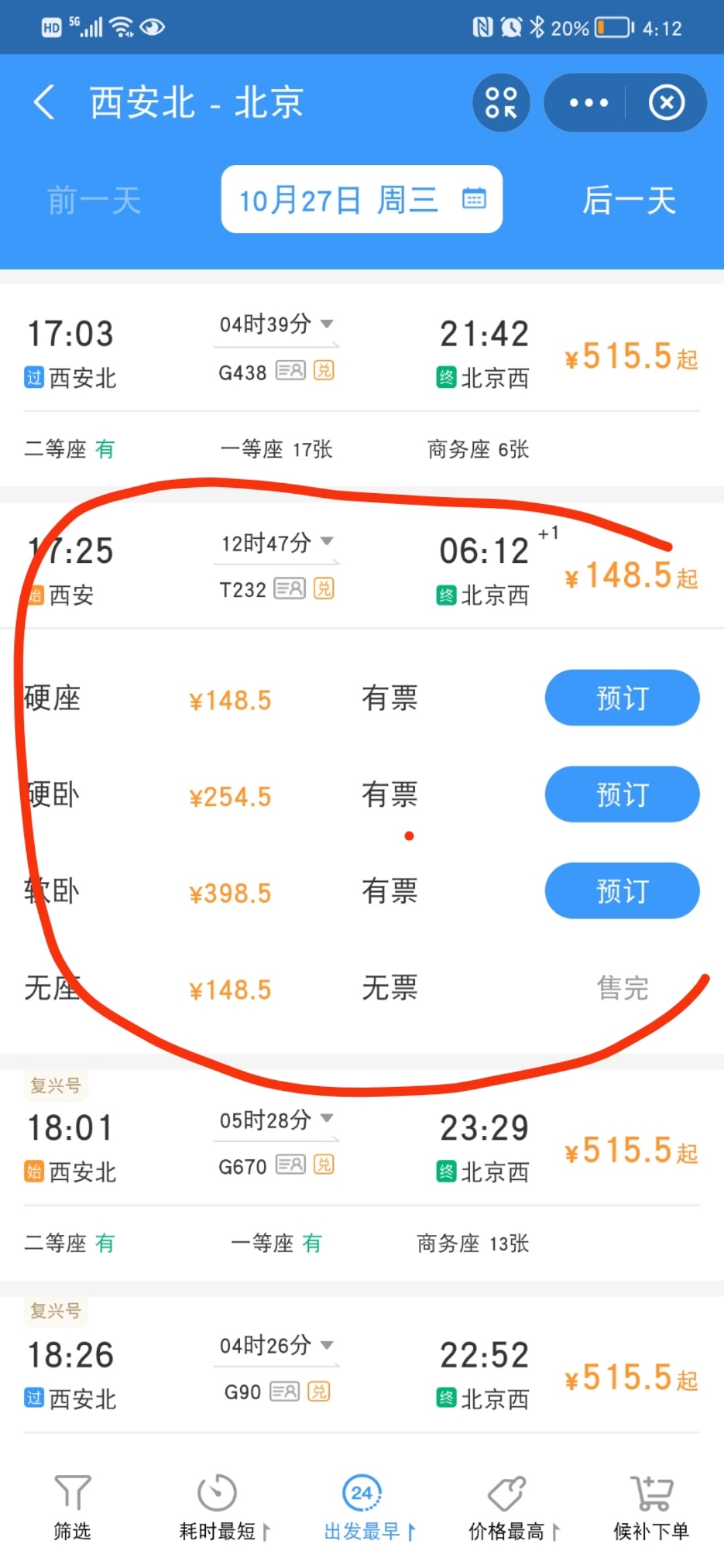Open the mini program overflow menu
The image size is (724, 1568).
[588, 103]
